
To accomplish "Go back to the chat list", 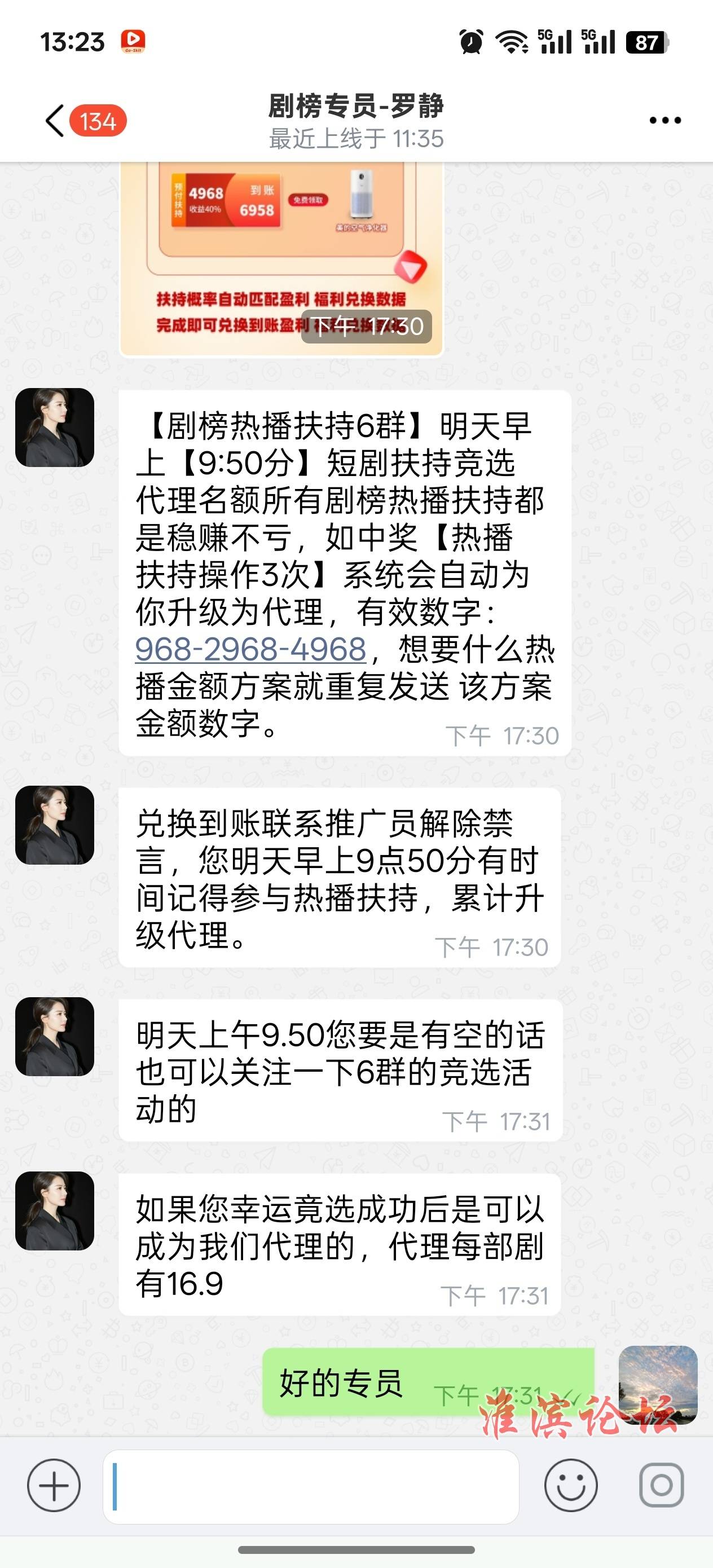I will (x=56, y=120).
